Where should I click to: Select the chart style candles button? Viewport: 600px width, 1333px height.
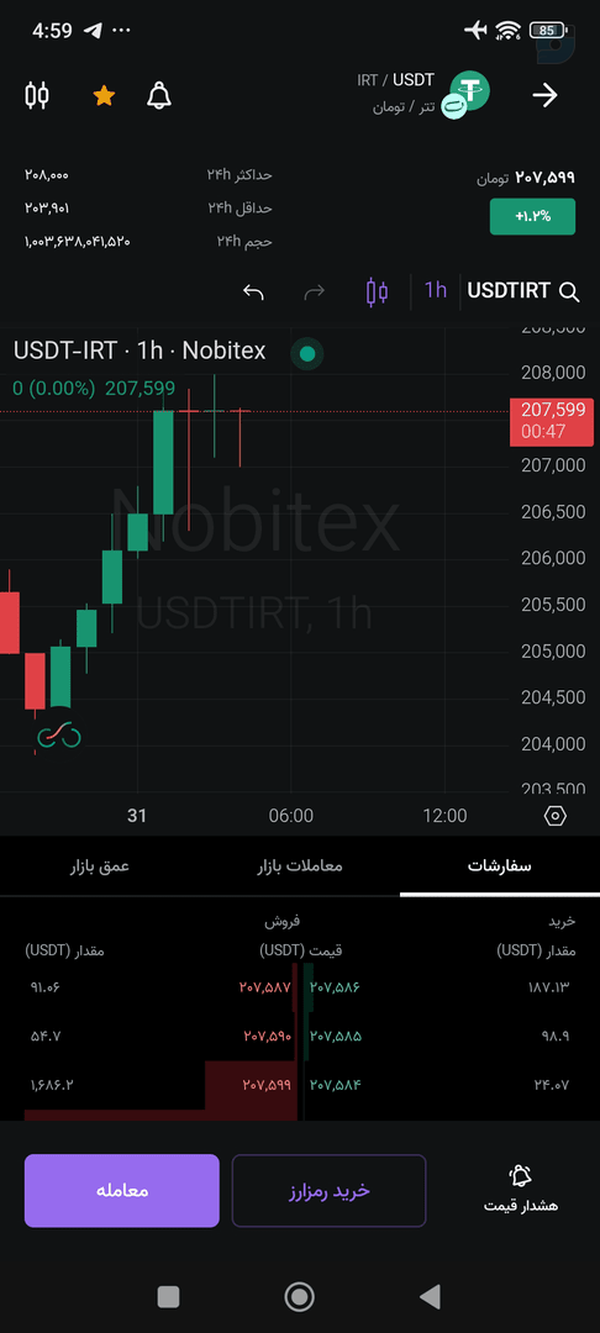tap(377, 292)
